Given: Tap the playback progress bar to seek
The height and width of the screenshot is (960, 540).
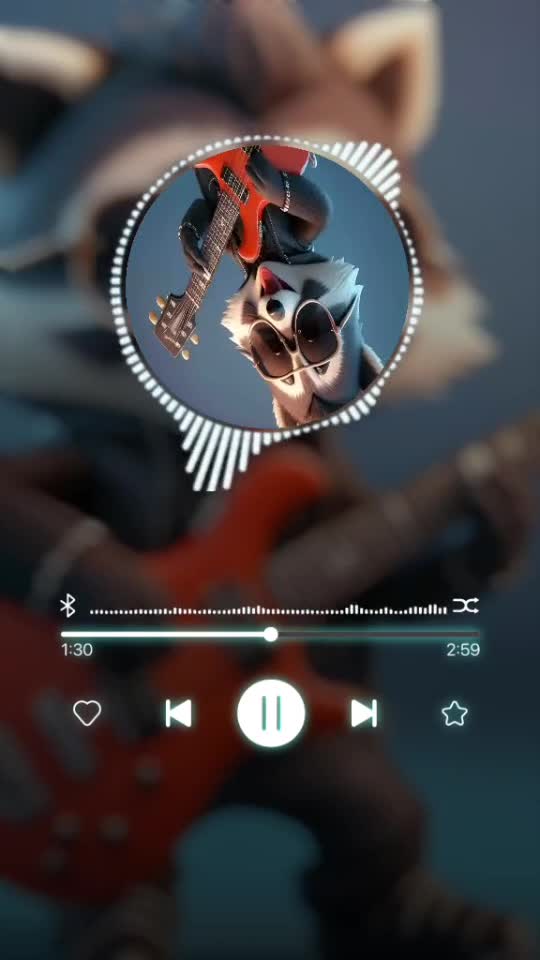Looking at the screenshot, I should click(x=270, y=634).
